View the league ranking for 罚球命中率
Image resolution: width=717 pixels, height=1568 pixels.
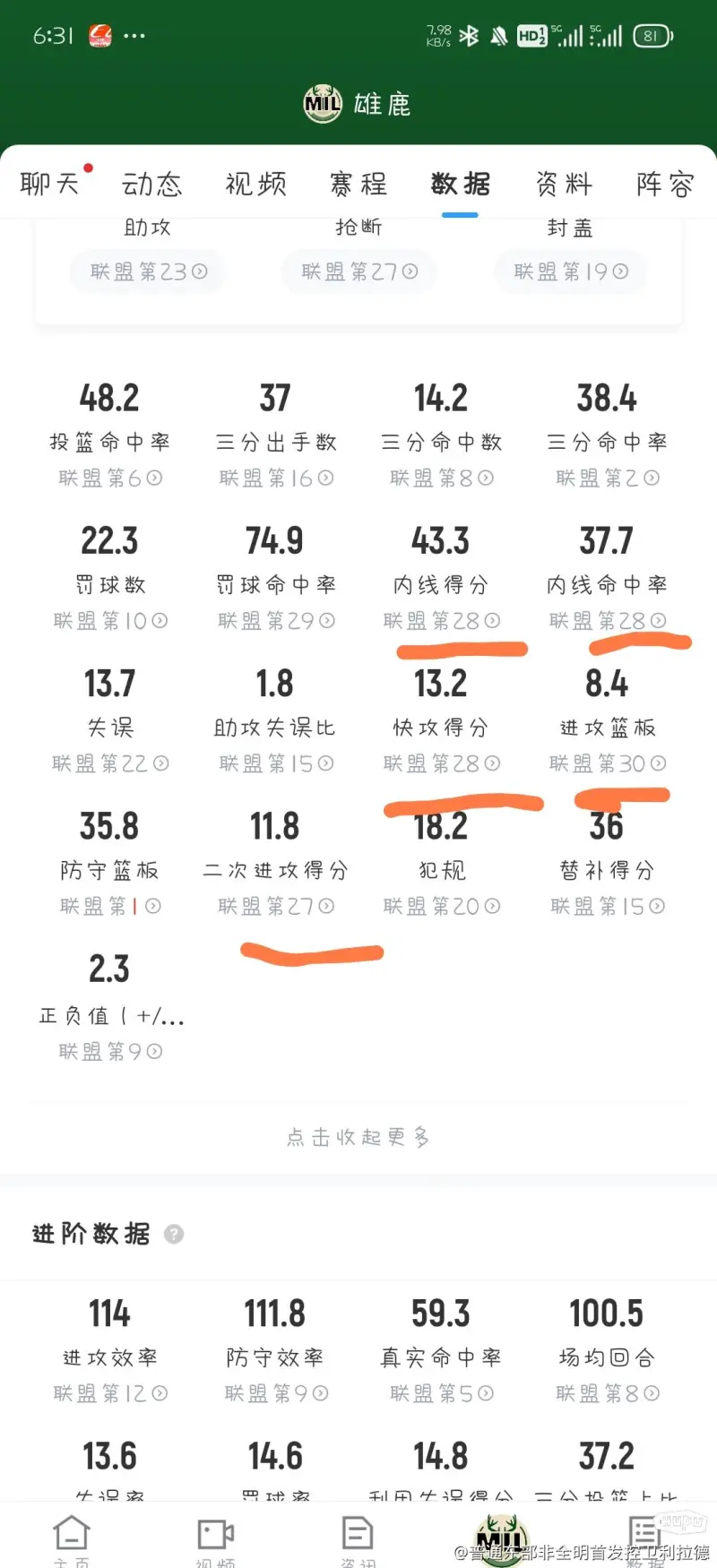pyautogui.click(x=276, y=621)
